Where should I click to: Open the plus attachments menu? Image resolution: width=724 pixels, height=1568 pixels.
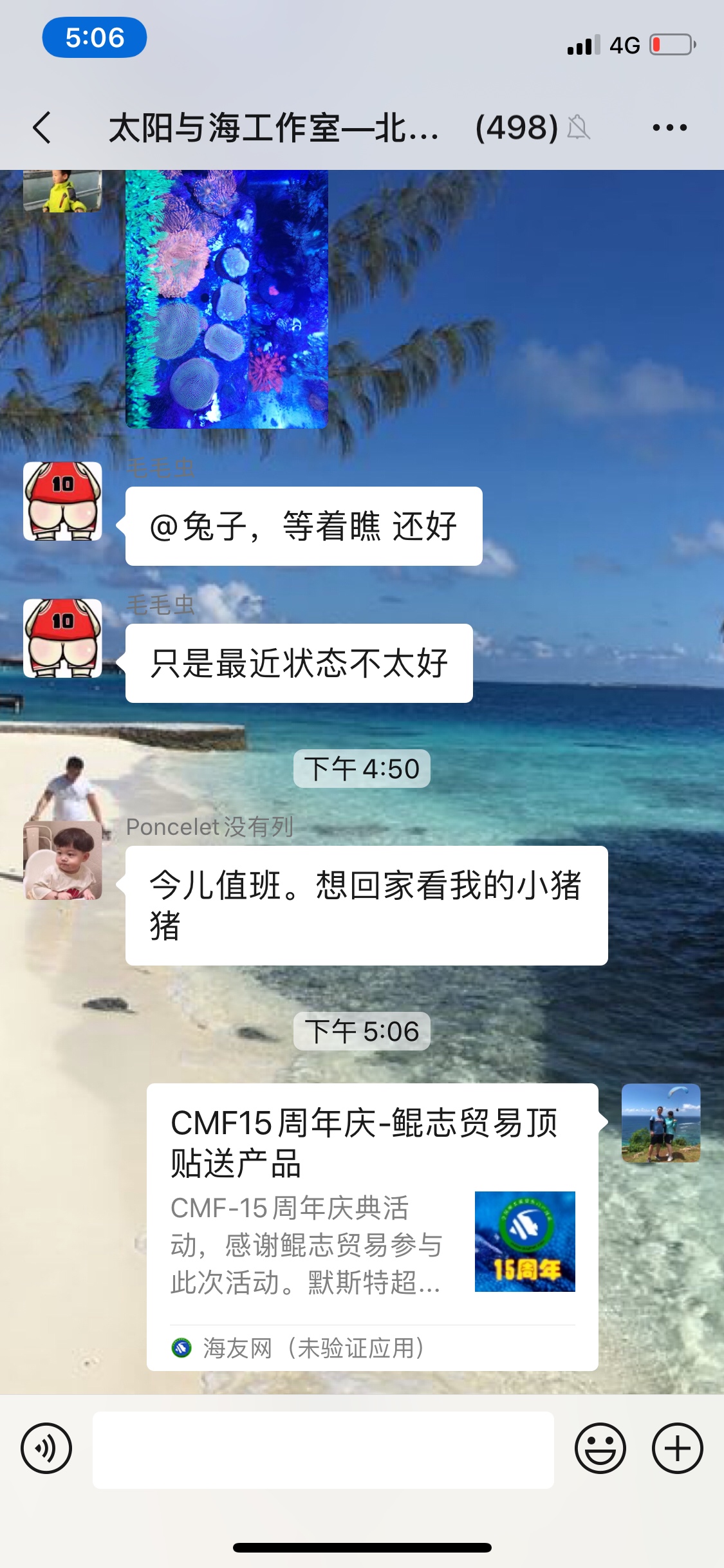click(677, 1449)
